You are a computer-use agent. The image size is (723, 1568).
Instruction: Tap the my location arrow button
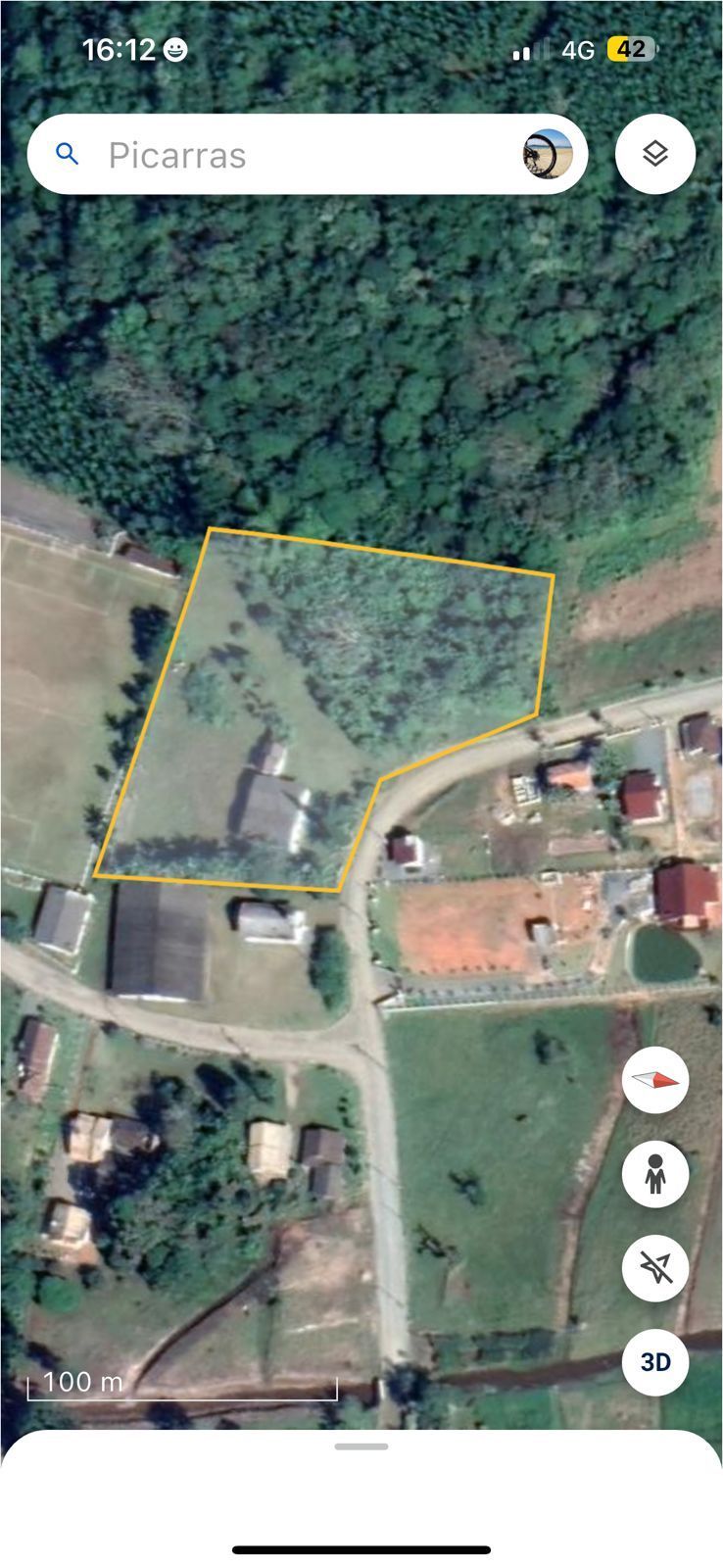(655, 1267)
